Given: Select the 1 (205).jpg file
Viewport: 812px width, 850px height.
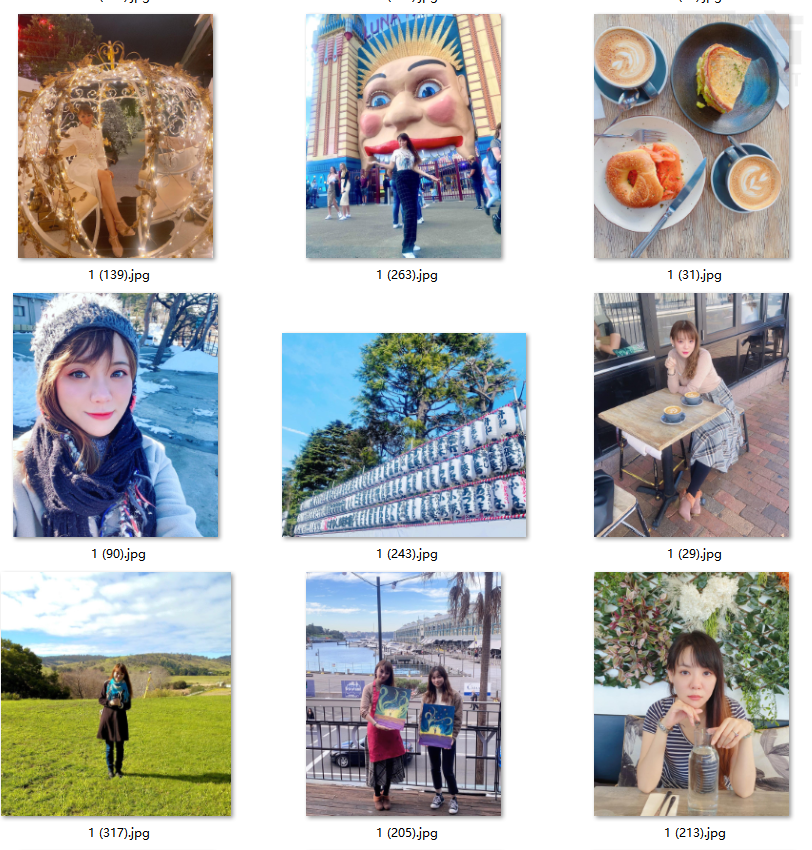Looking at the screenshot, I should pyautogui.click(x=404, y=694).
